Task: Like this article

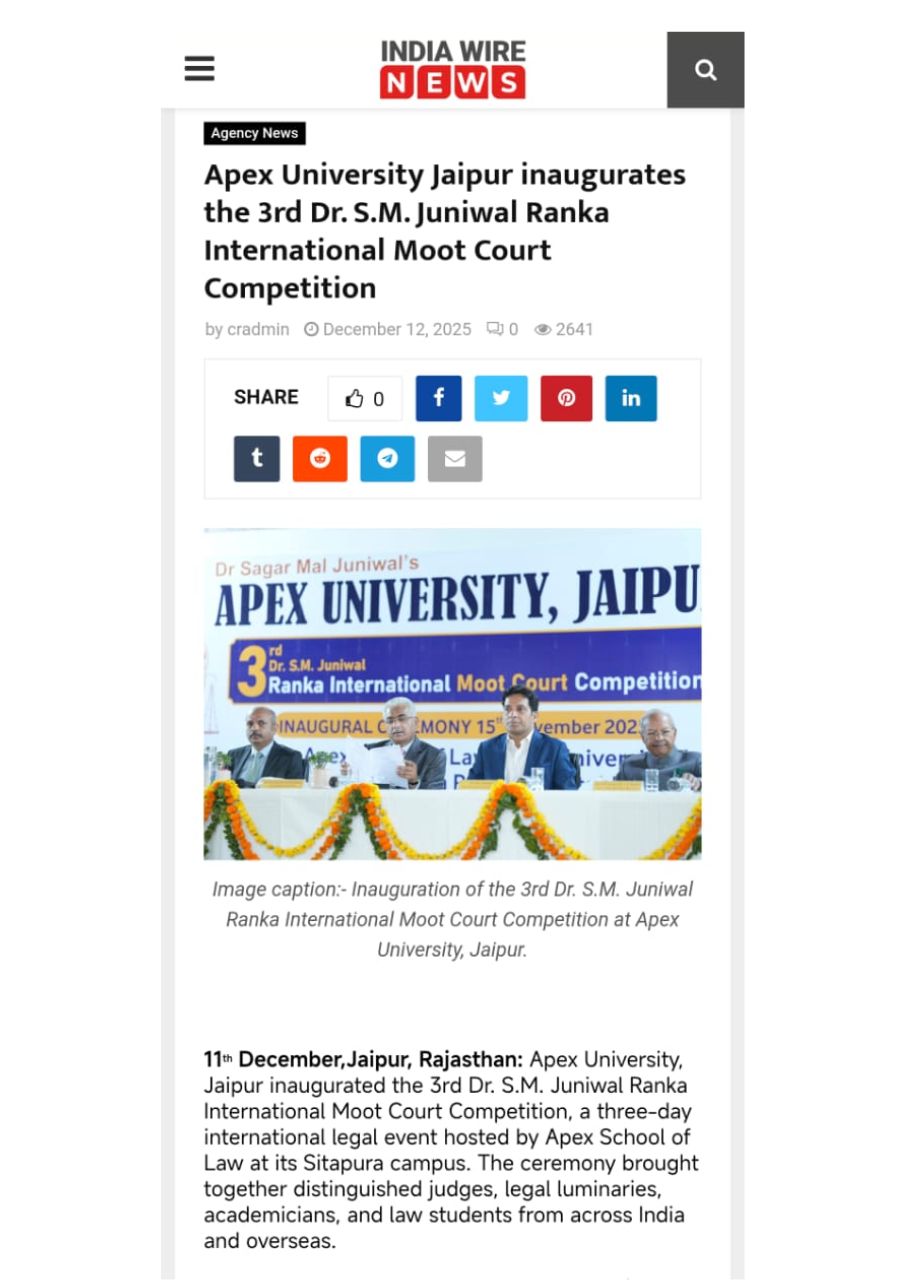Action: [x=365, y=399]
